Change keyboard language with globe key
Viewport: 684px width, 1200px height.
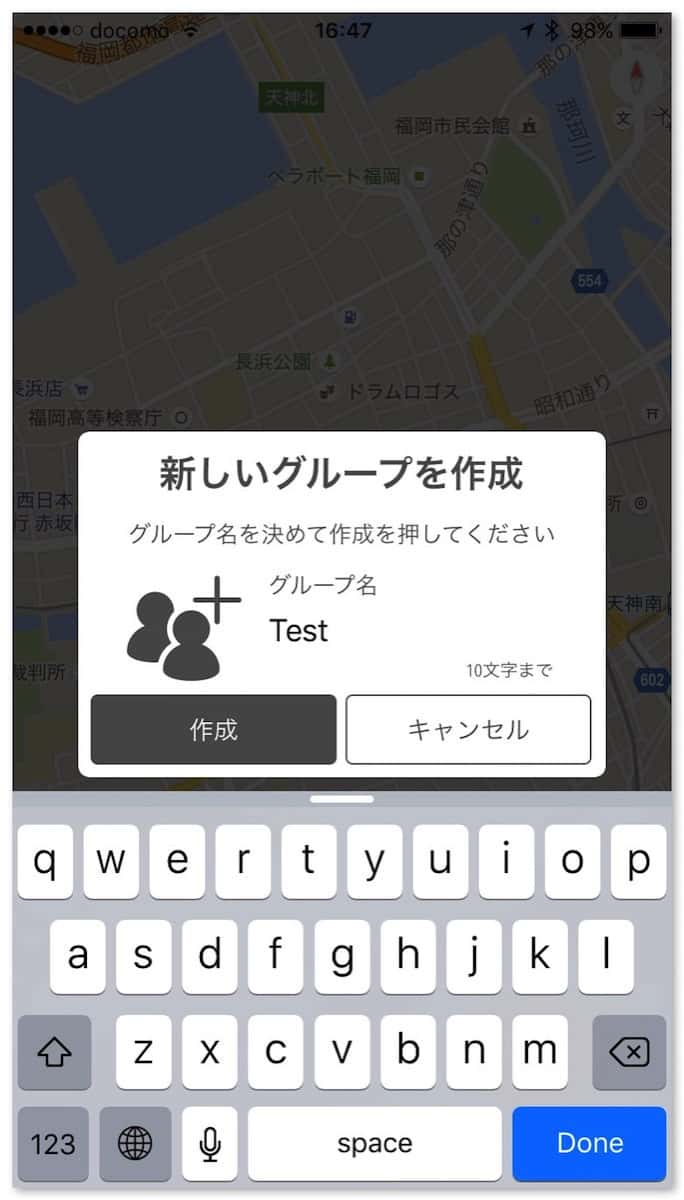point(135,1144)
